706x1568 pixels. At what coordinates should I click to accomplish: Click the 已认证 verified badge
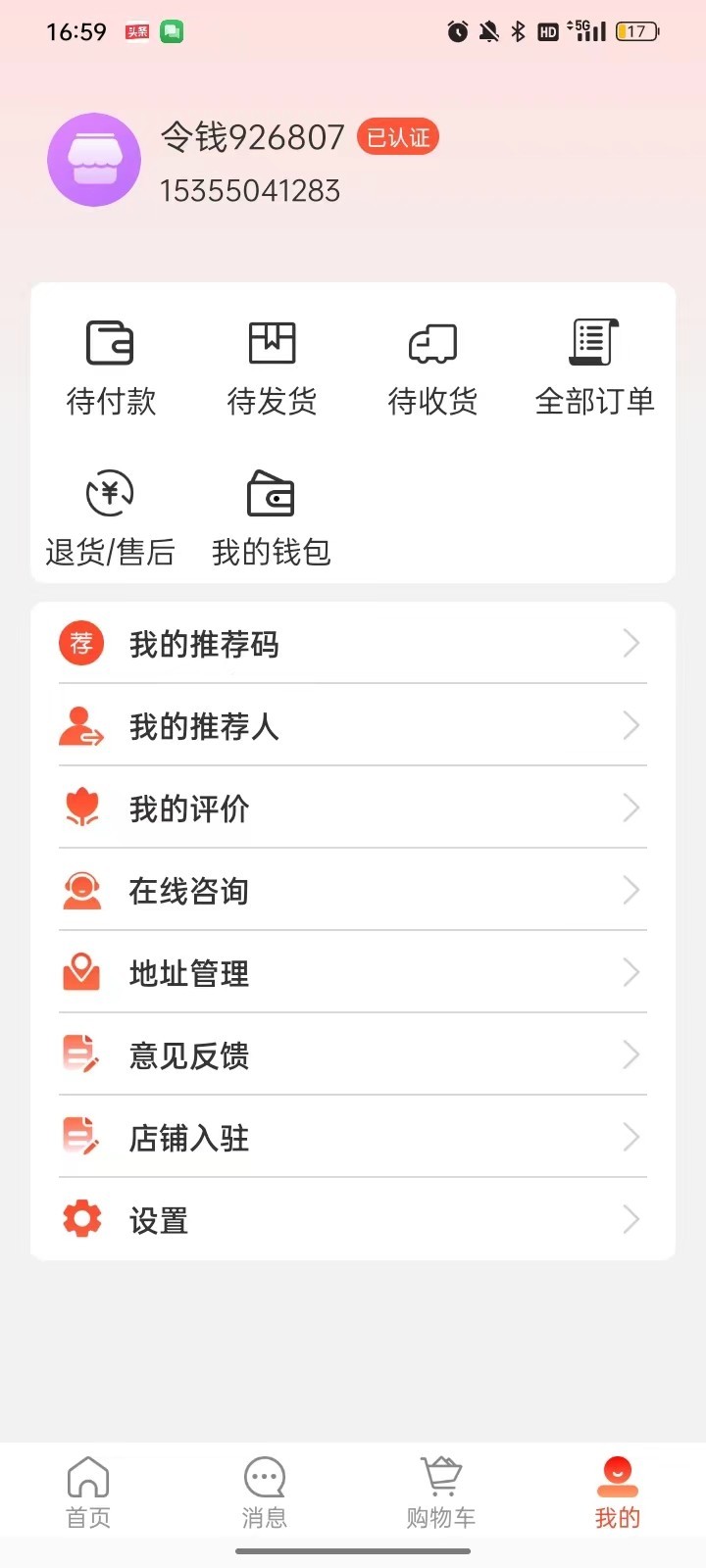pyautogui.click(x=396, y=137)
